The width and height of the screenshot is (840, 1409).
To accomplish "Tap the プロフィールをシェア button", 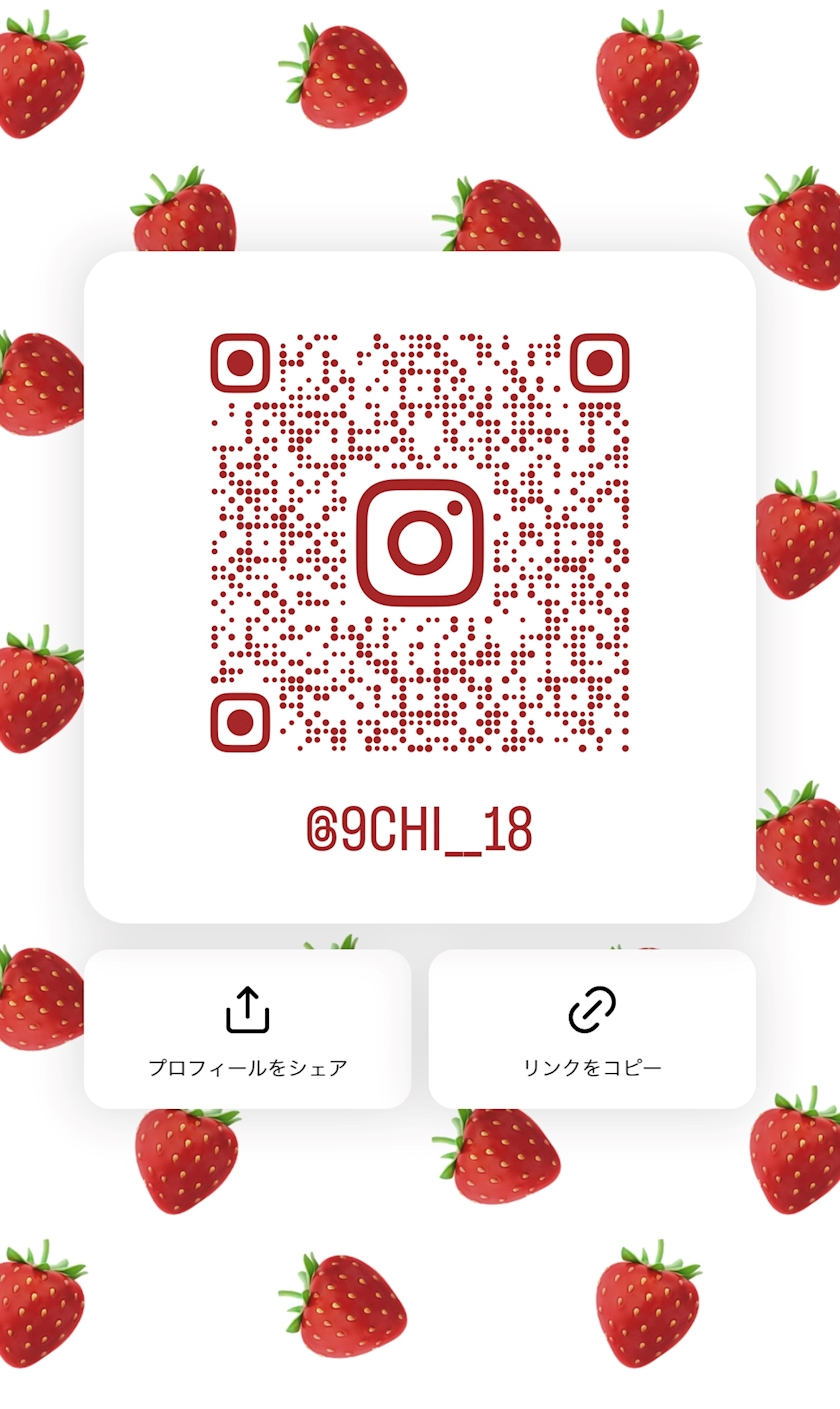I will [247, 1028].
